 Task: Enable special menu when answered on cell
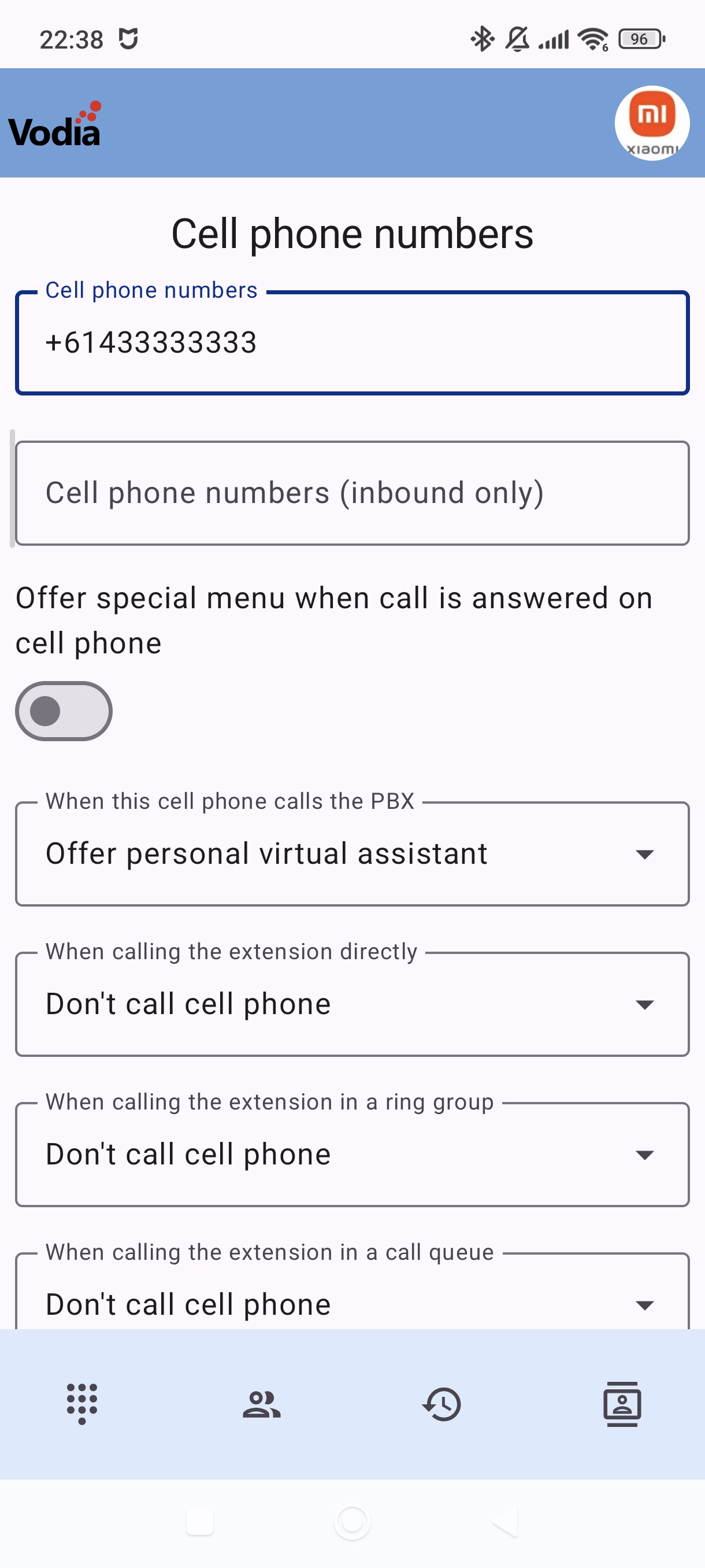pyautogui.click(x=64, y=711)
